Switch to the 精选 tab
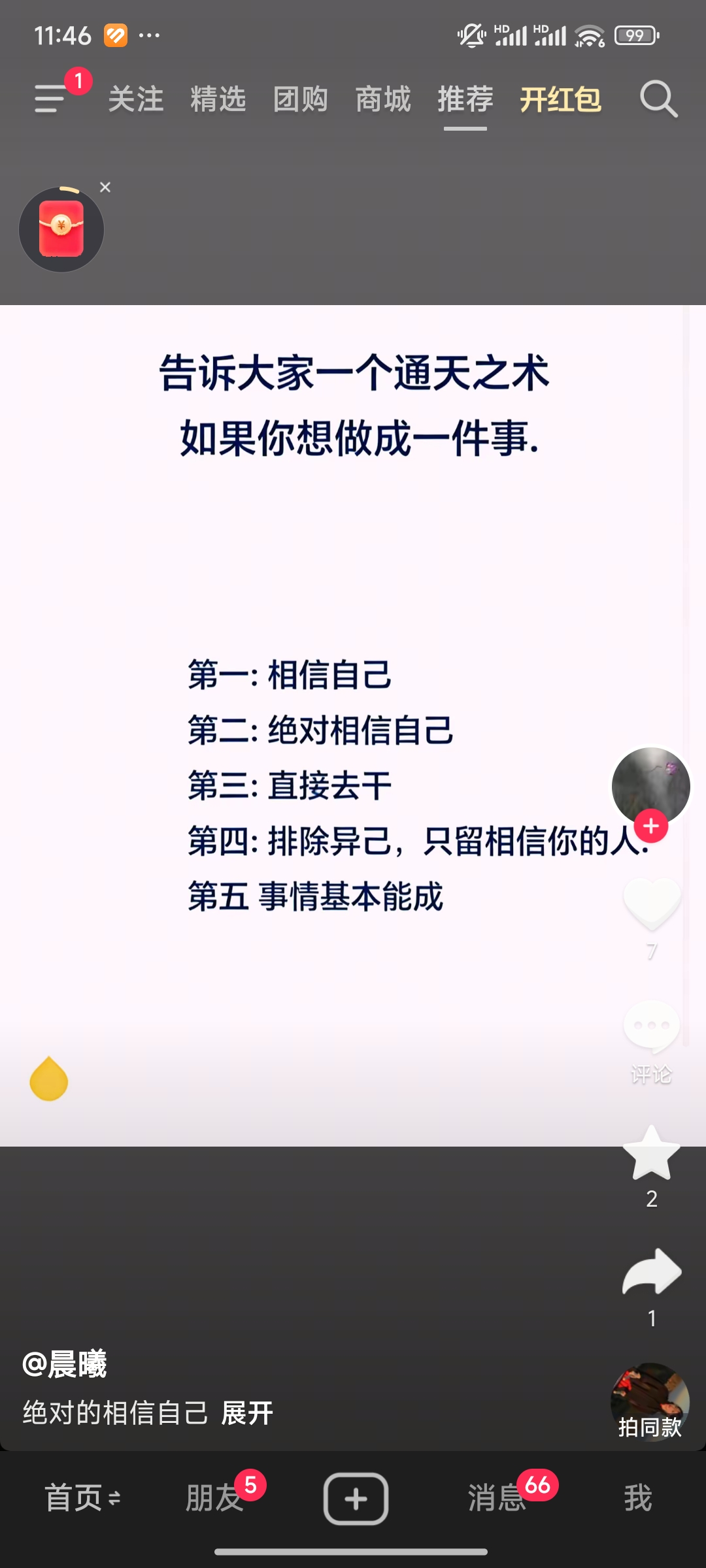706x1568 pixels. click(x=218, y=99)
